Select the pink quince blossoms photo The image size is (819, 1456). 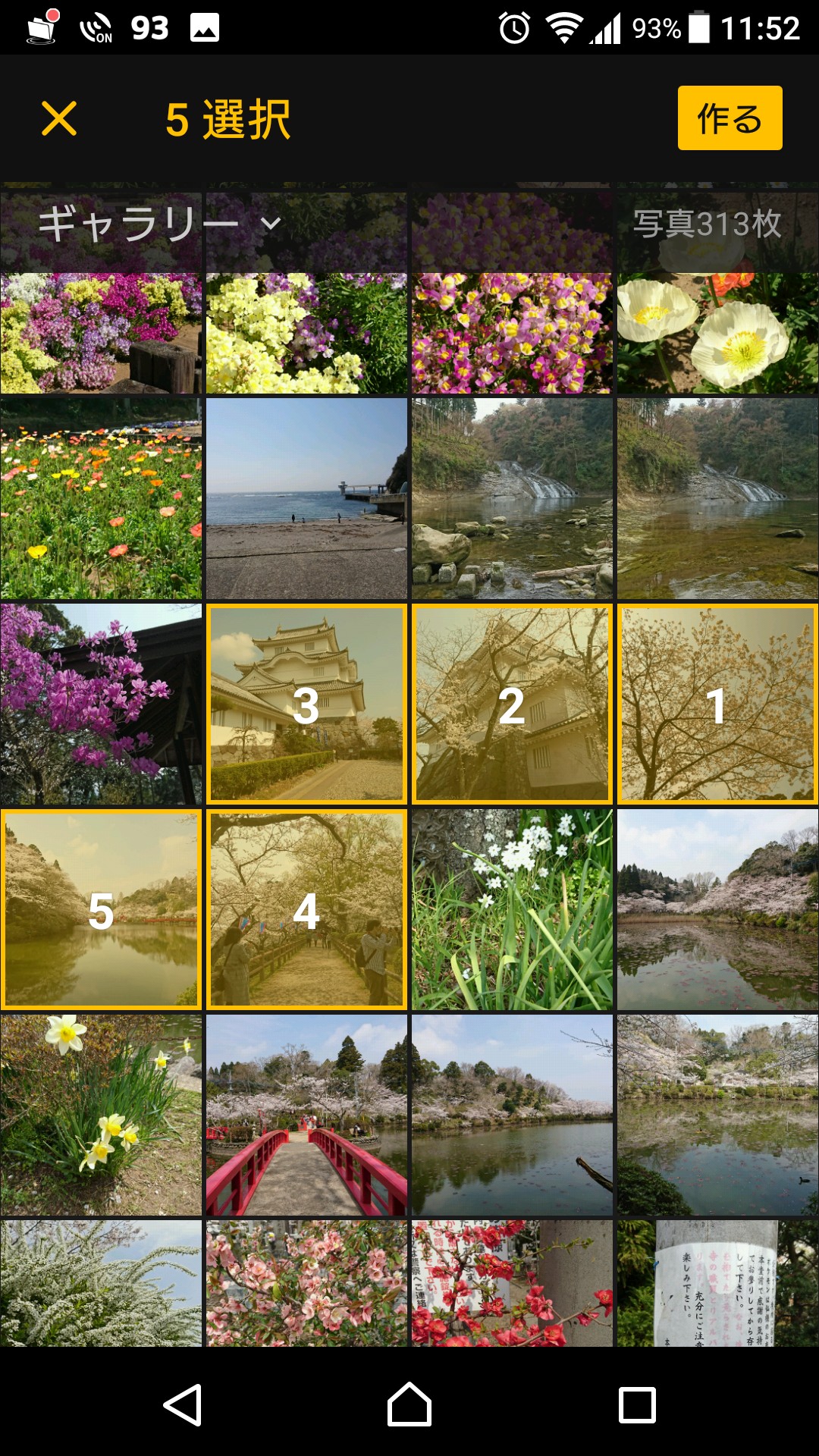pos(306,1283)
